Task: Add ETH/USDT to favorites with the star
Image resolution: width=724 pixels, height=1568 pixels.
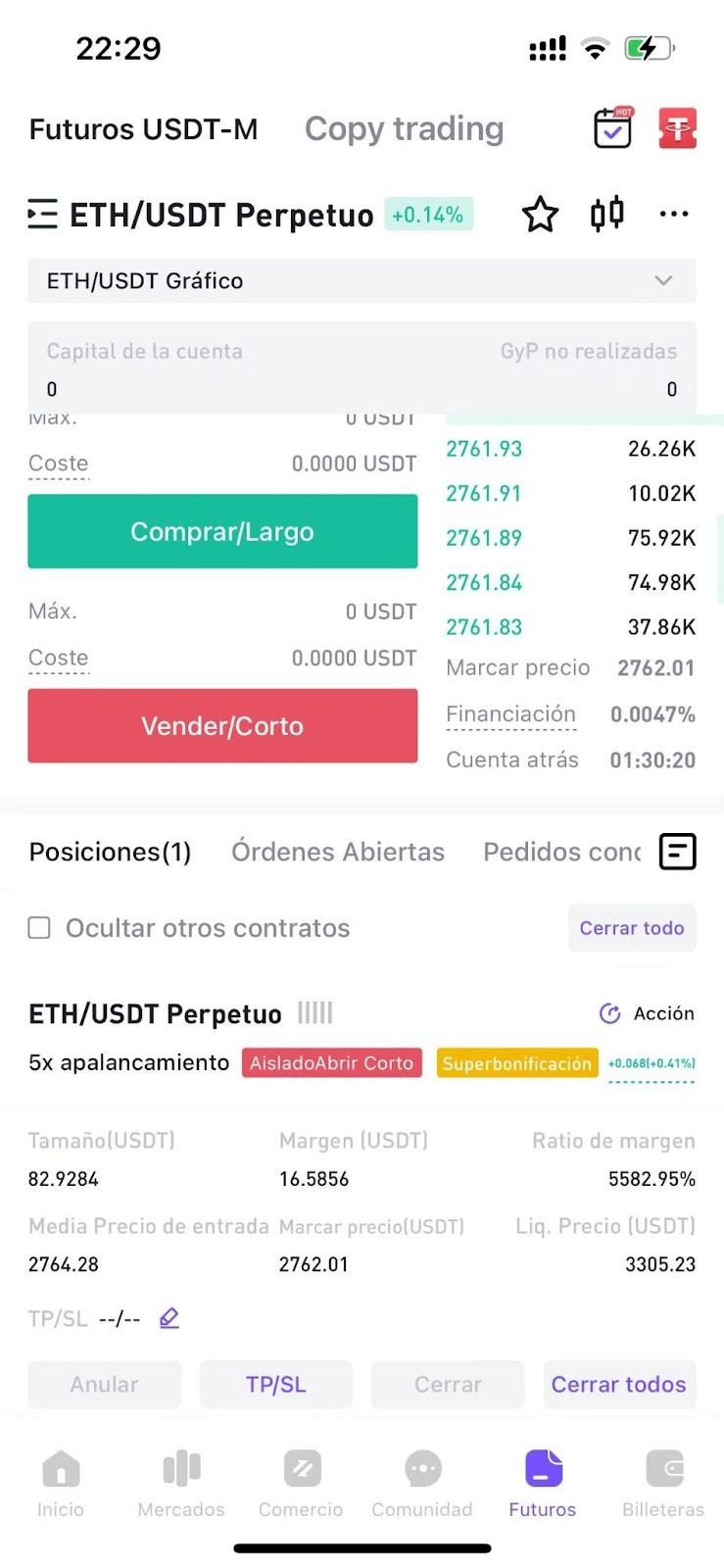Action: (540, 214)
